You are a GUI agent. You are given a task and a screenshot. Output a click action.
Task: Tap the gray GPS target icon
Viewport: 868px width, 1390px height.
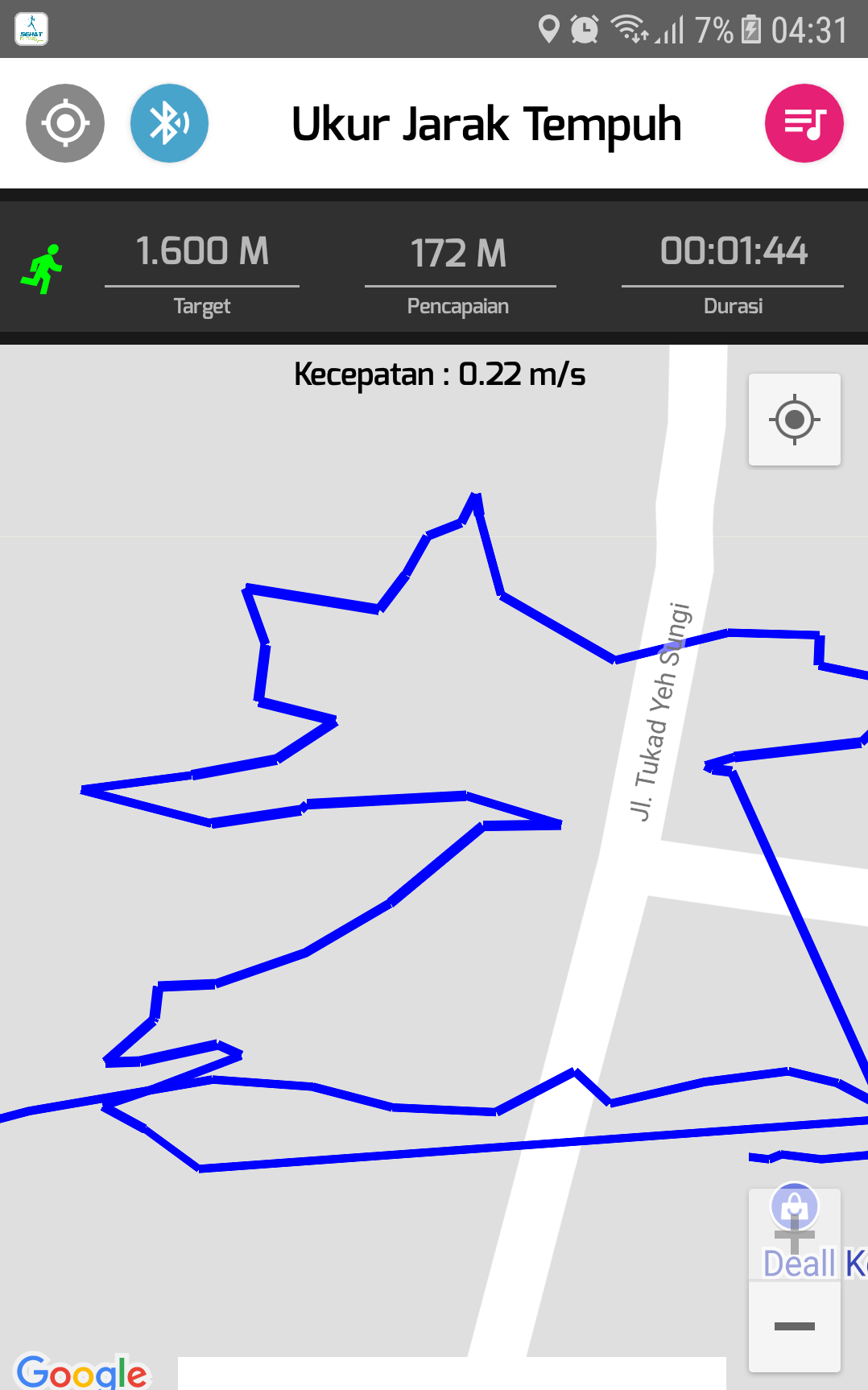point(65,123)
